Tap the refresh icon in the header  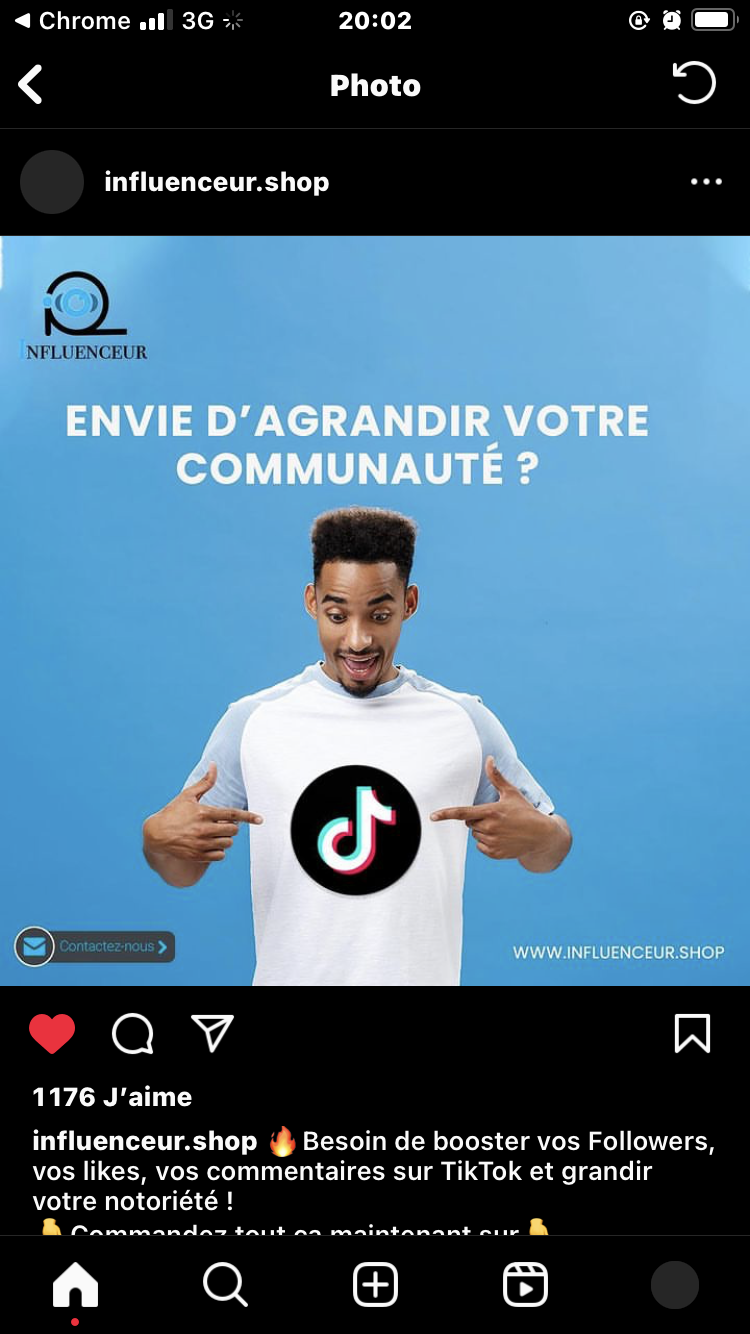click(694, 83)
